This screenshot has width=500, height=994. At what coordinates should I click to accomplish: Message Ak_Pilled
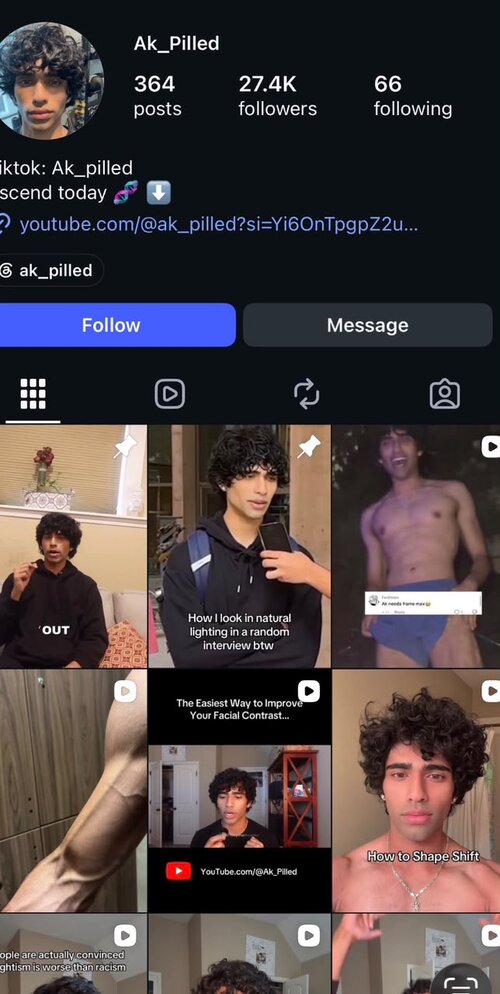[368, 325]
